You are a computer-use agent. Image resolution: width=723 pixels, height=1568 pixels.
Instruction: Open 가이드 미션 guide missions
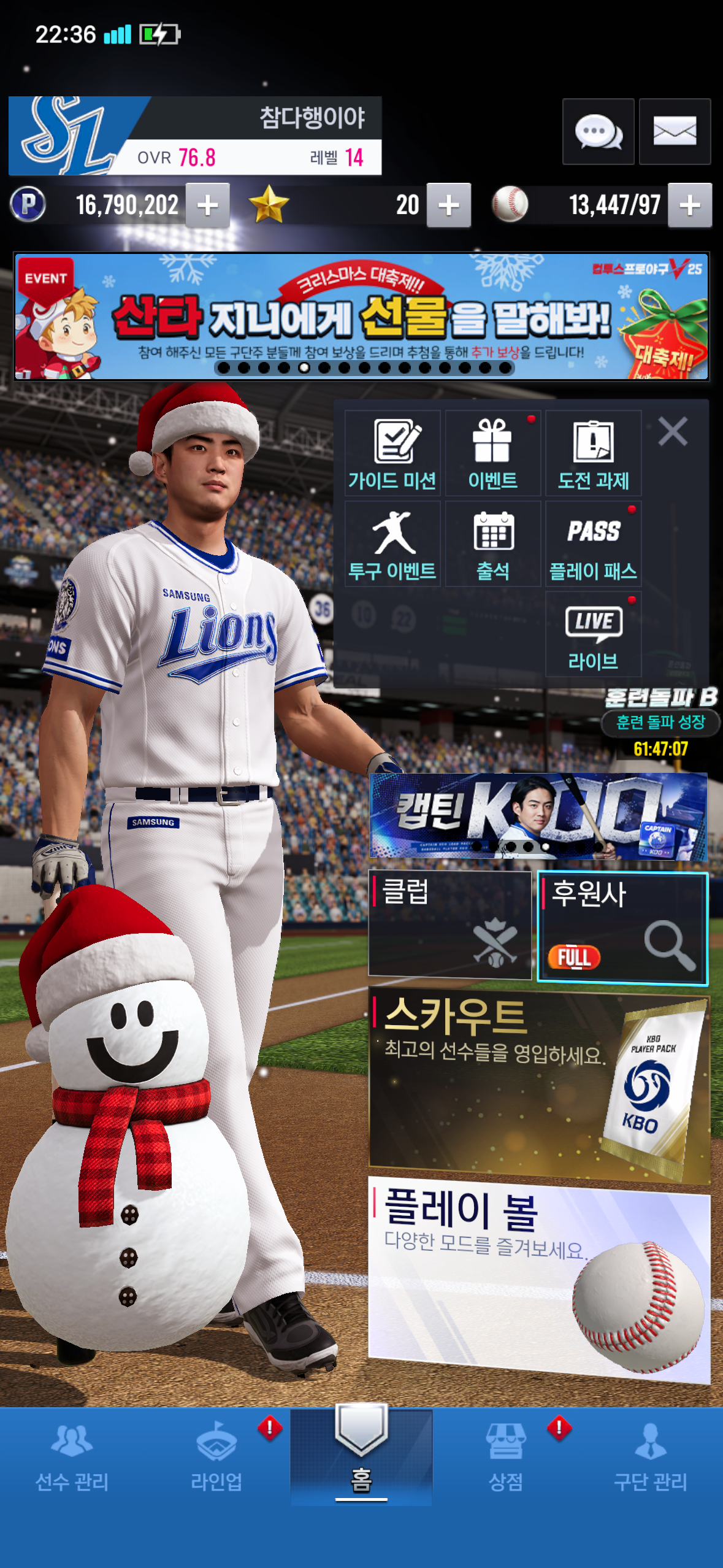[x=392, y=453]
